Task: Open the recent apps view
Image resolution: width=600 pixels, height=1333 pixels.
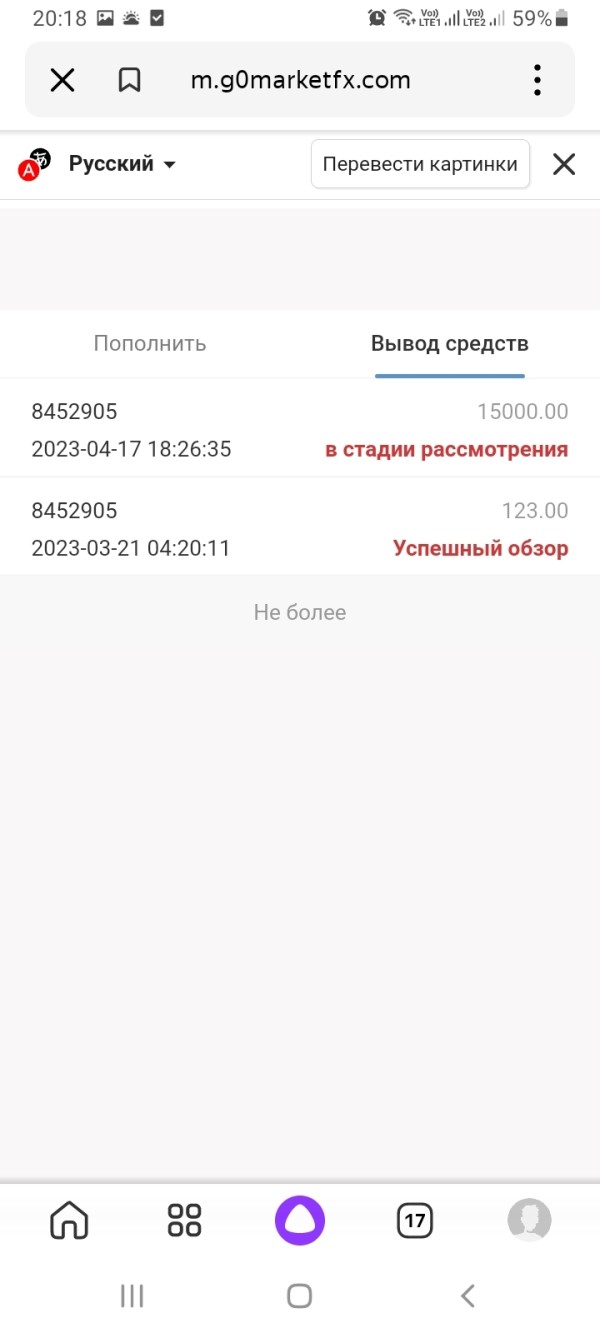Action: (132, 1296)
